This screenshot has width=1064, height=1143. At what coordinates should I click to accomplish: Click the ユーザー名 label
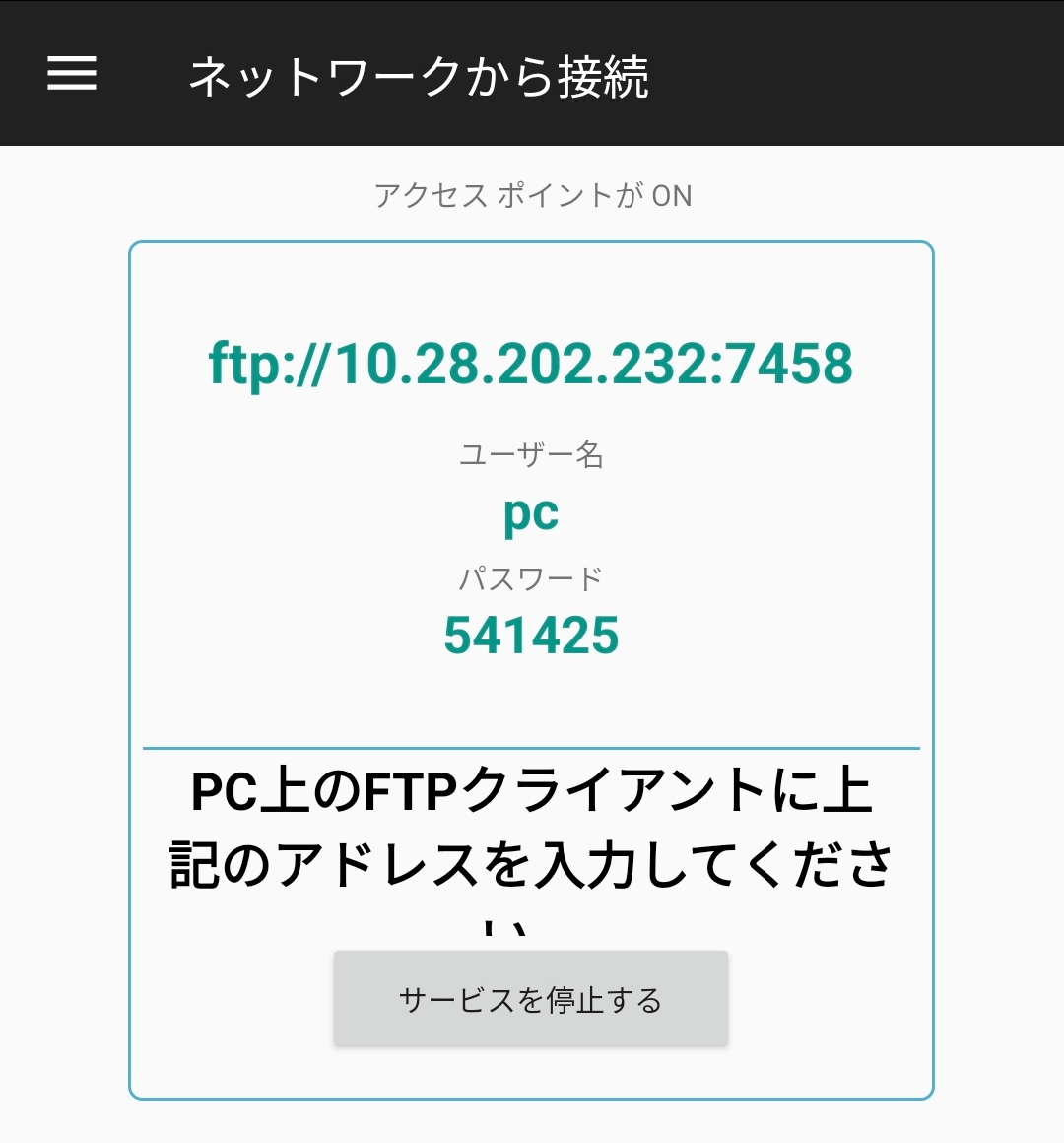[x=532, y=455]
